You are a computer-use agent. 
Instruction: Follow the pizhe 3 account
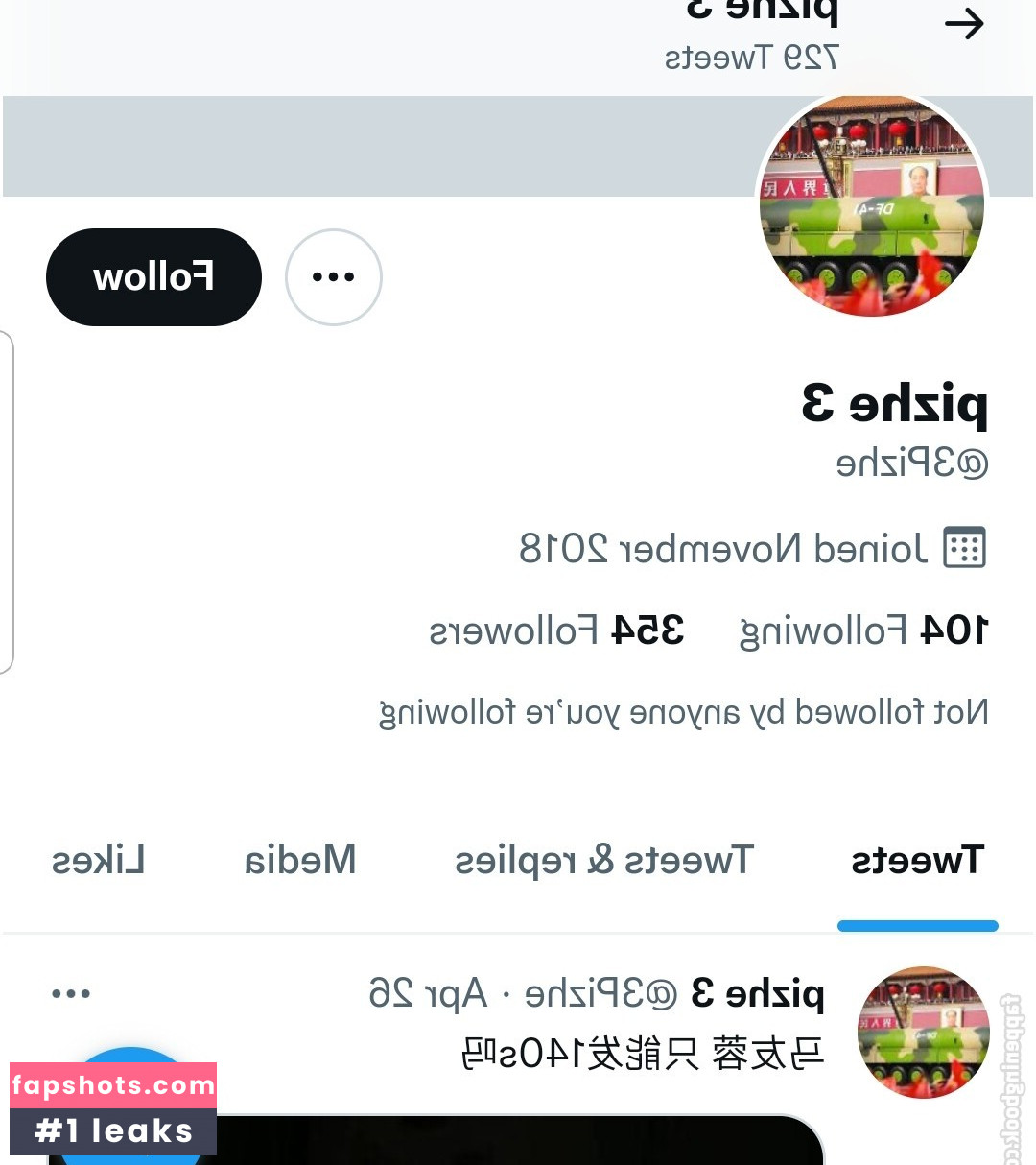[x=153, y=277]
